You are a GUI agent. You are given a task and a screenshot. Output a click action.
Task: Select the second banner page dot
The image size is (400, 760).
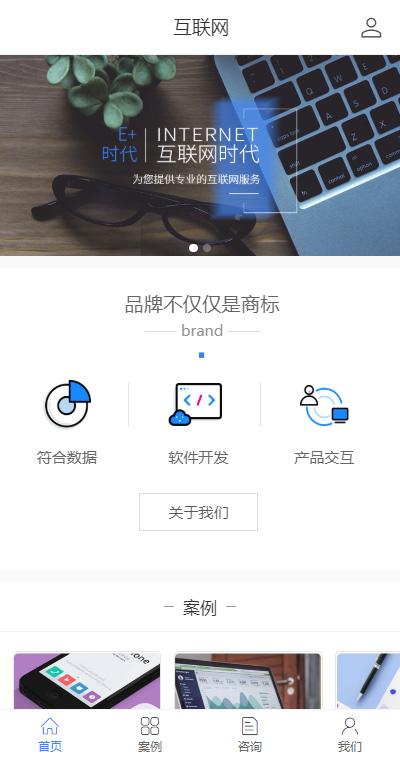click(x=207, y=248)
